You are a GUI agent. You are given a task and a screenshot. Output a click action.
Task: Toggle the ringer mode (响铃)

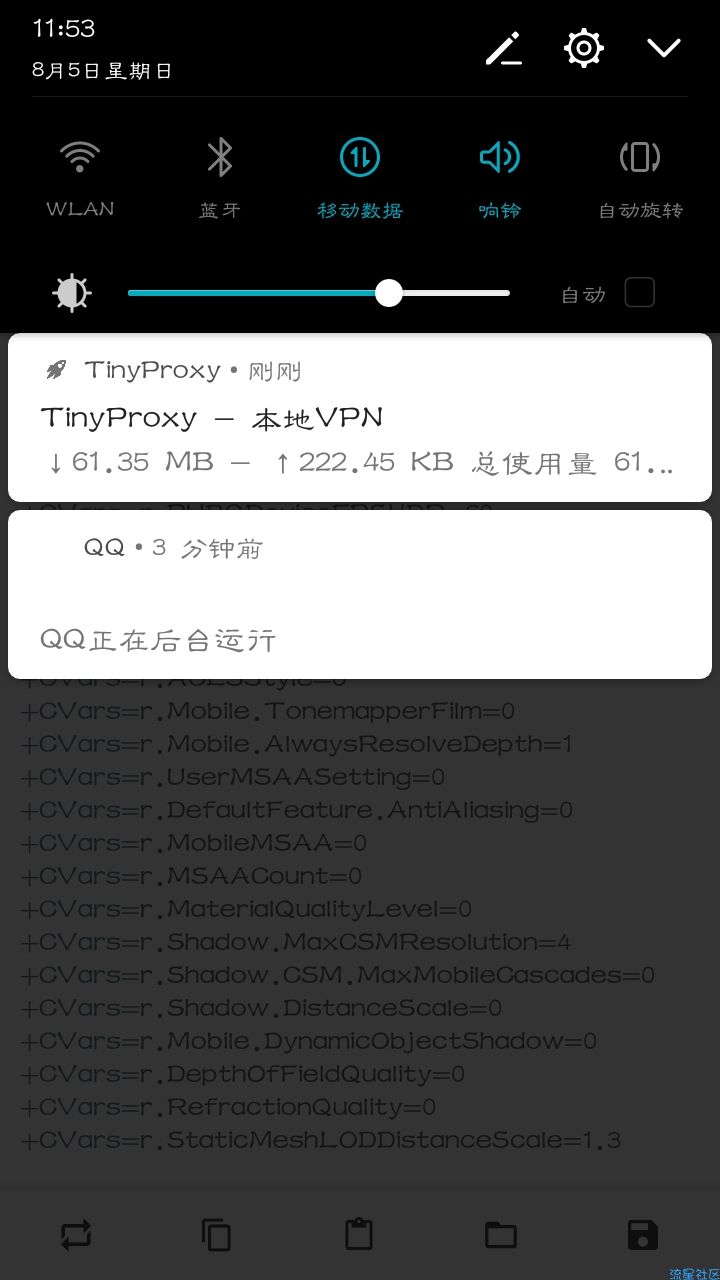point(500,158)
